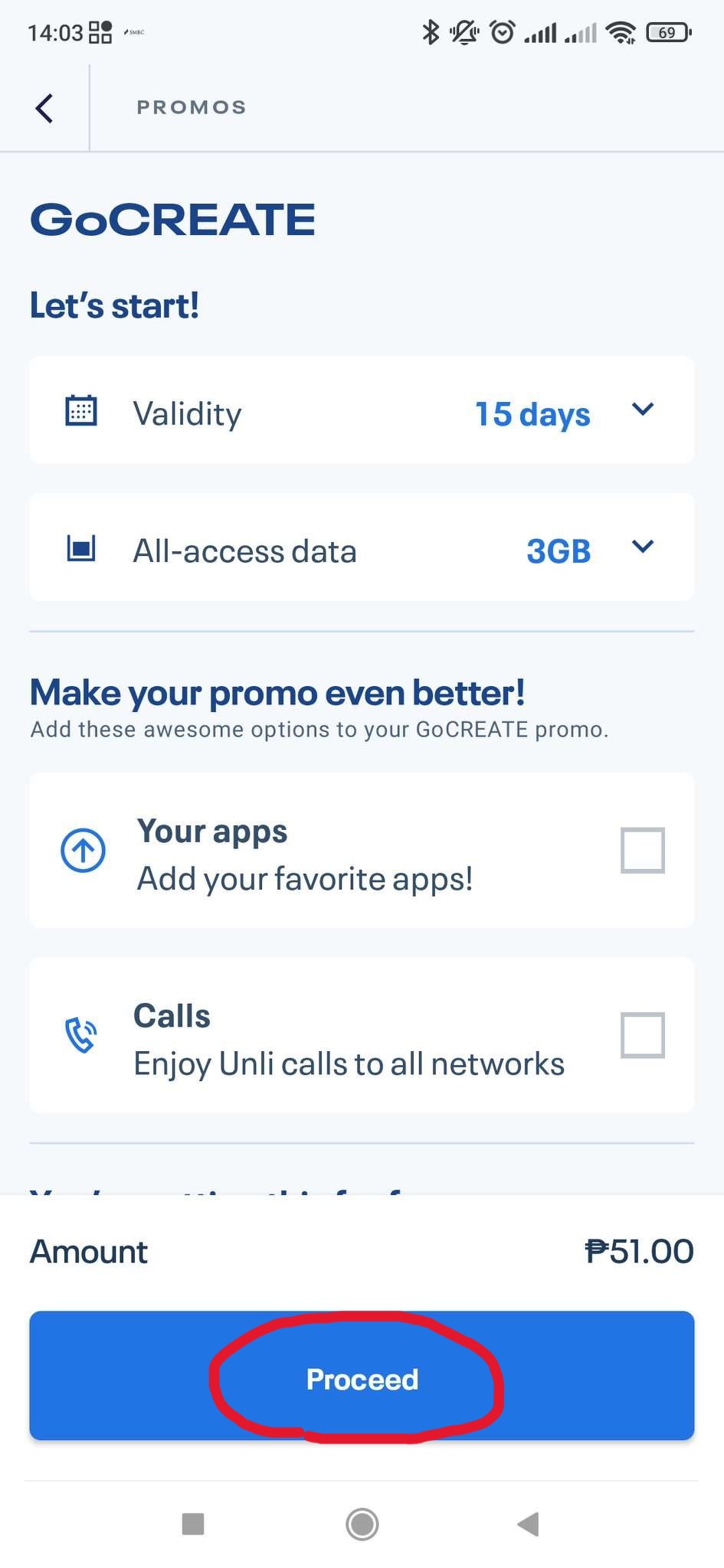724x1568 pixels.
Task: Check the Your apps option
Action: click(x=642, y=850)
